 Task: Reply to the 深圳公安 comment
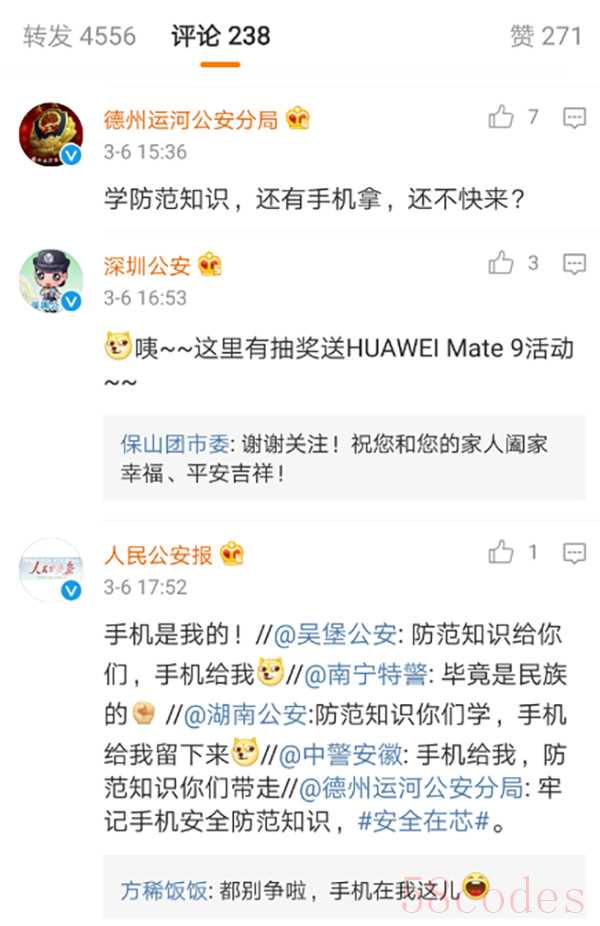[574, 264]
